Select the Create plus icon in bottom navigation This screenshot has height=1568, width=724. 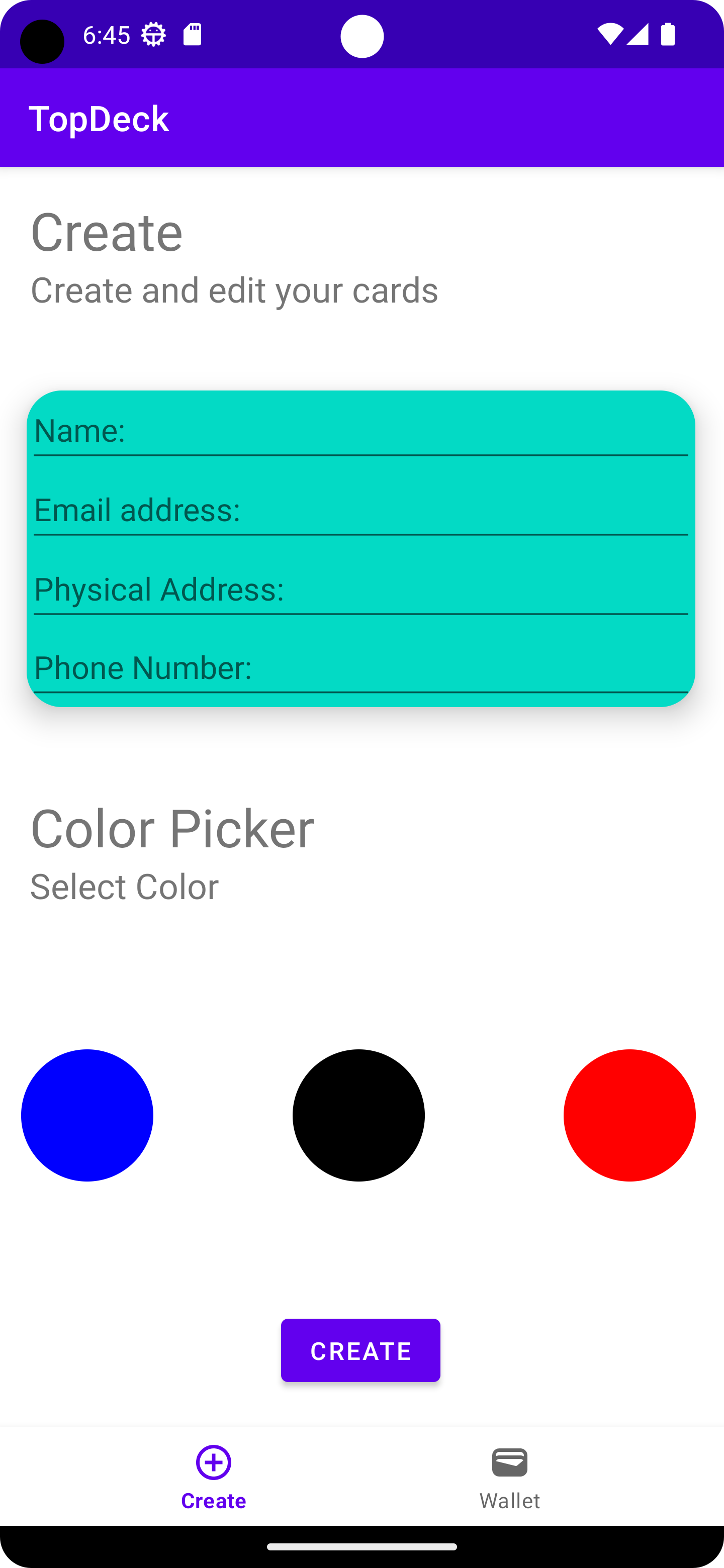click(213, 1462)
